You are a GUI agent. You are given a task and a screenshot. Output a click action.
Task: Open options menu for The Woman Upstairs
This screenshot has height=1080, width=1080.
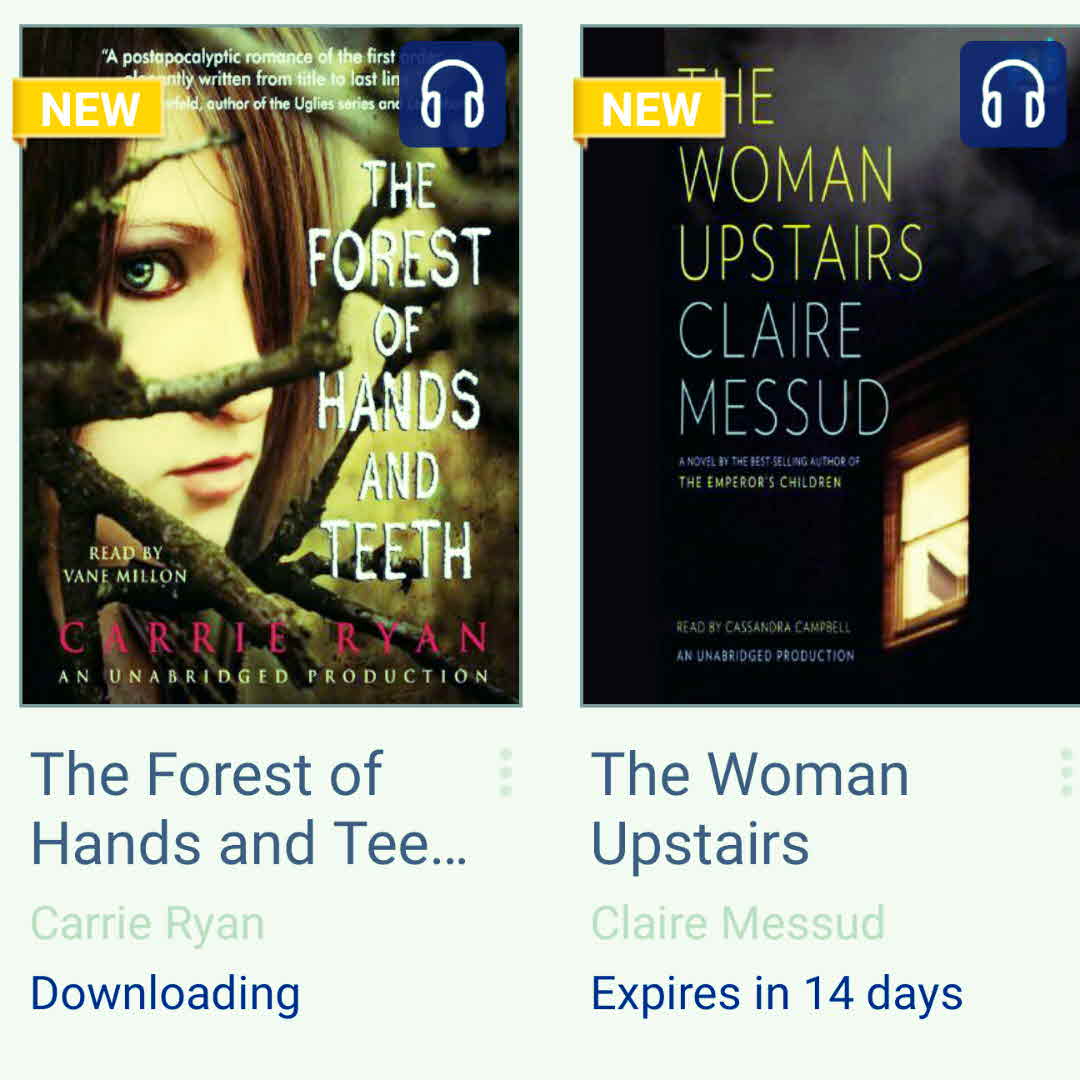pyautogui.click(x=1066, y=772)
